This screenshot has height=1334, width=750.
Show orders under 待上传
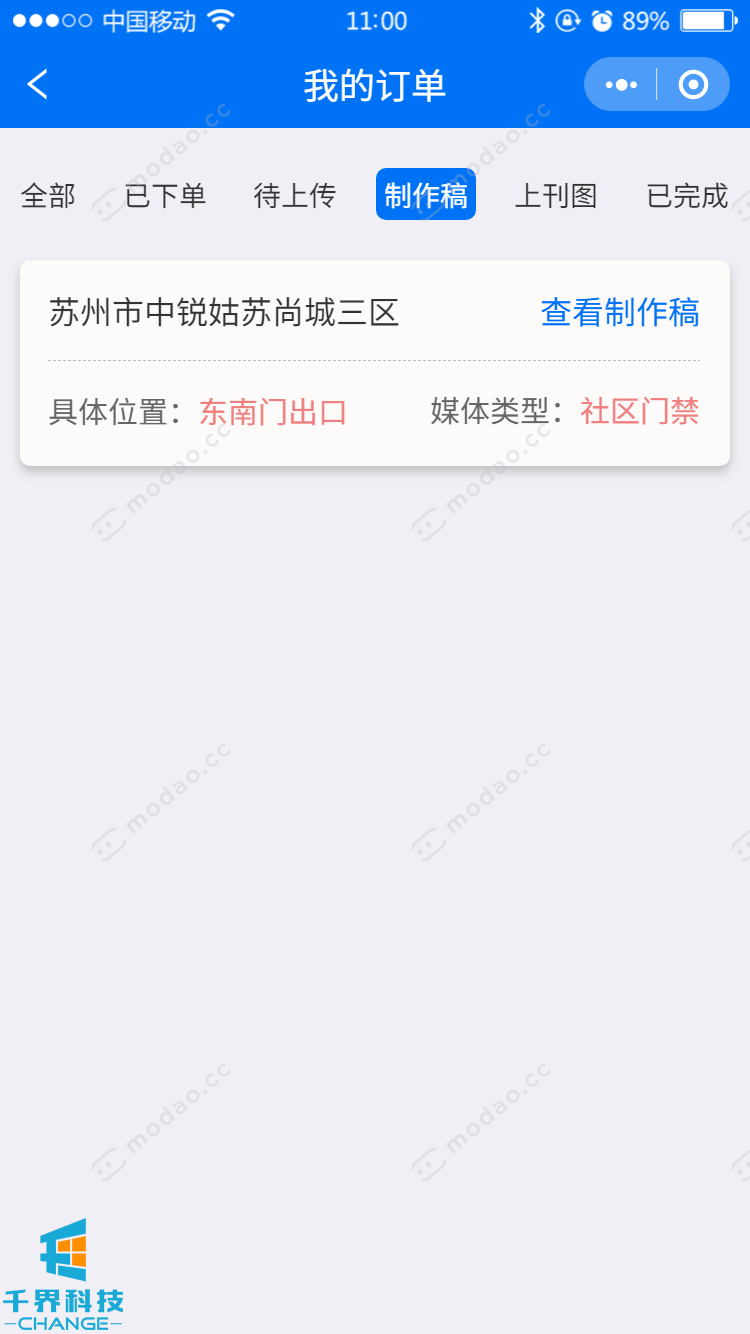(x=295, y=196)
